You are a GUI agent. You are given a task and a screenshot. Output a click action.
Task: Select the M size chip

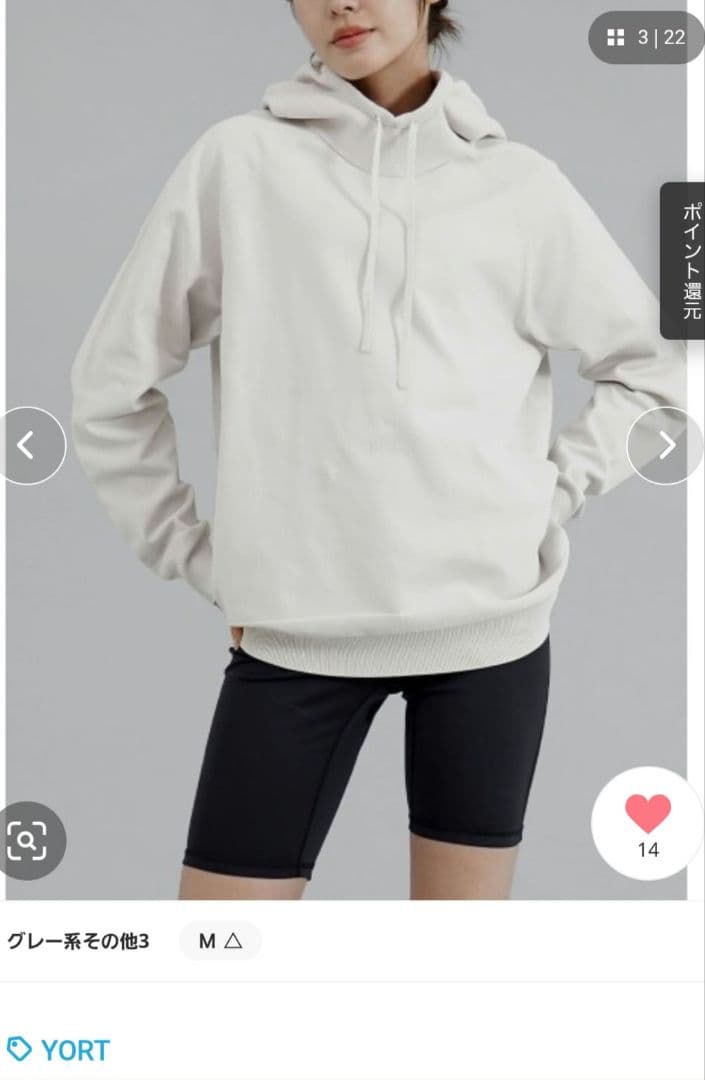click(x=220, y=941)
